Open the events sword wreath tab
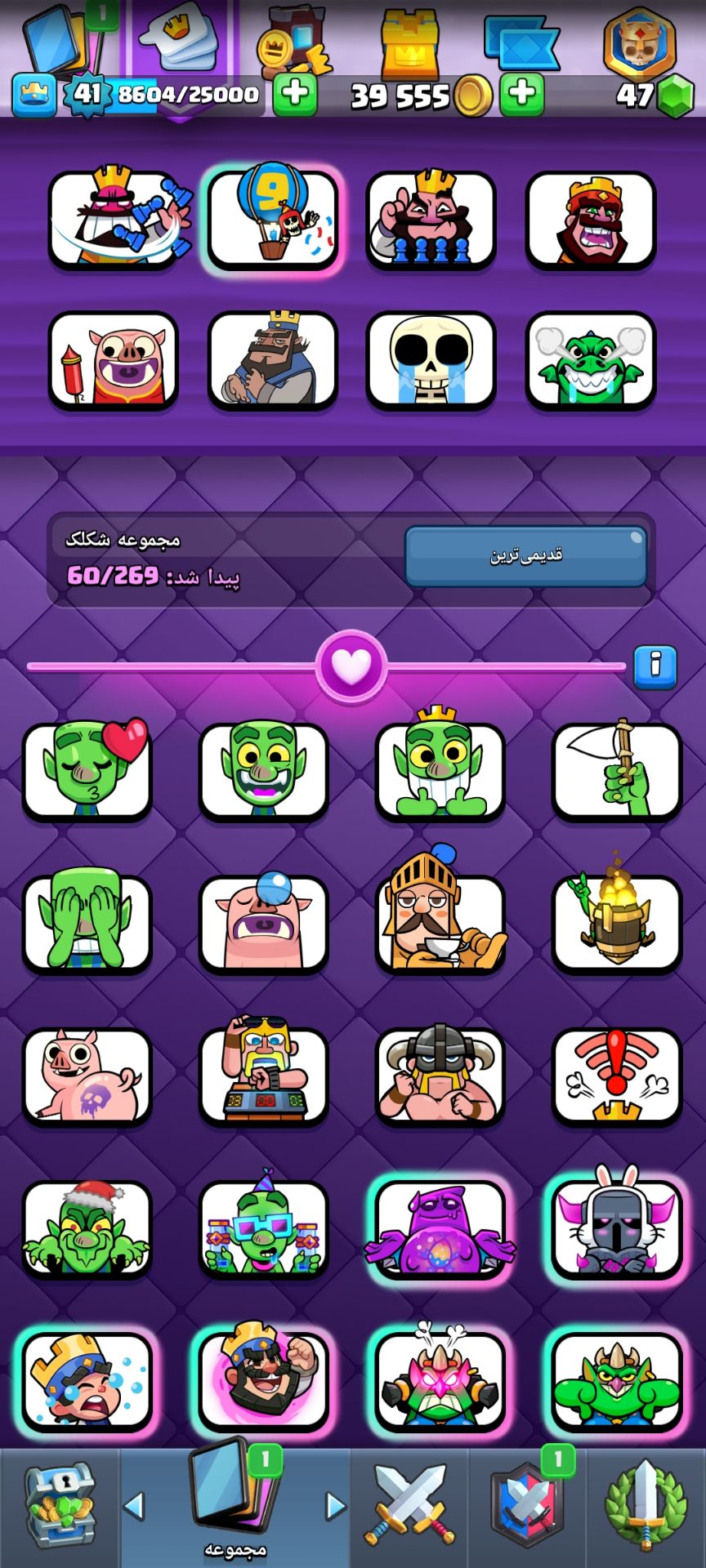Viewport: 706px width, 1568px height. (645, 1505)
